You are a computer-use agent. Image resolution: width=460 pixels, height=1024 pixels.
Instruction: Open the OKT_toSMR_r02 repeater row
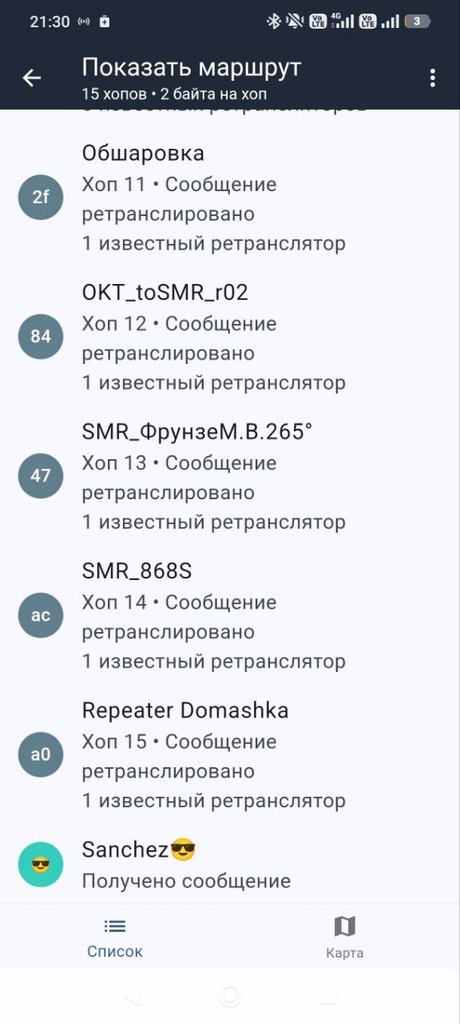pyautogui.click(x=230, y=337)
